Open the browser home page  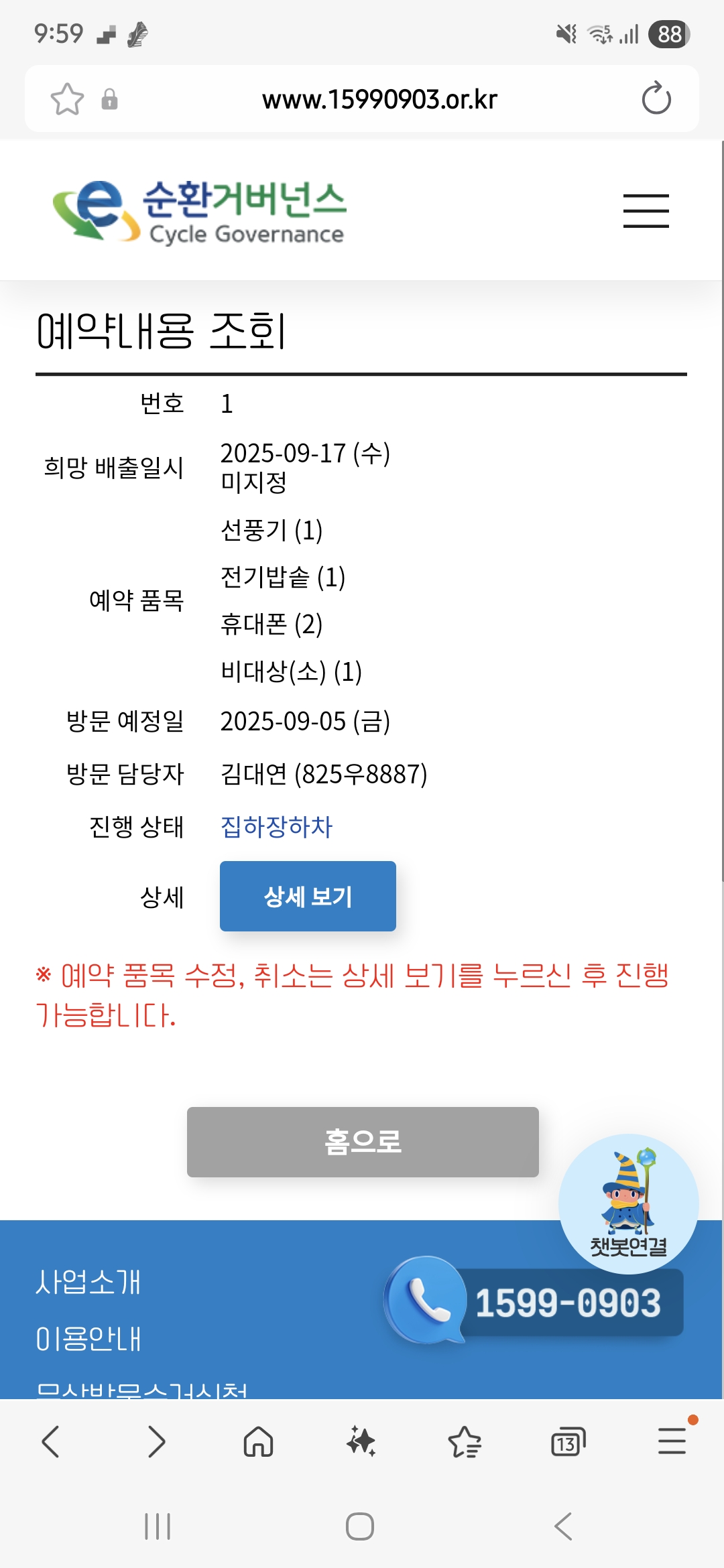point(258,1441)
